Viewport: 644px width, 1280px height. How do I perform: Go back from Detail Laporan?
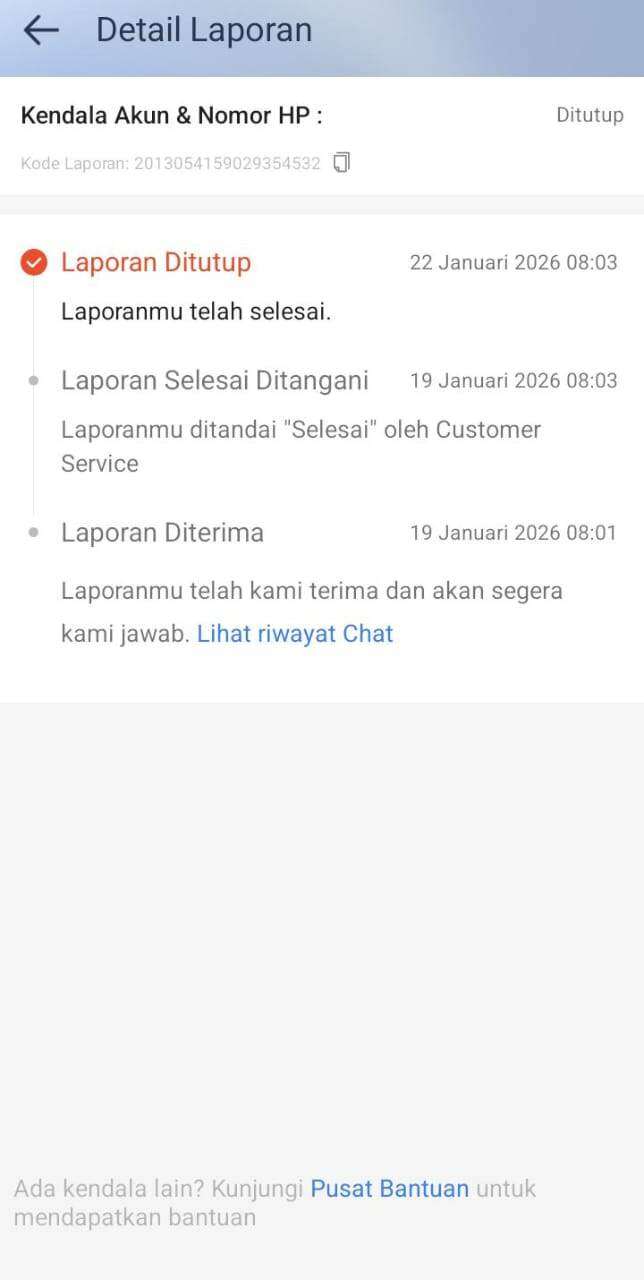41,31
